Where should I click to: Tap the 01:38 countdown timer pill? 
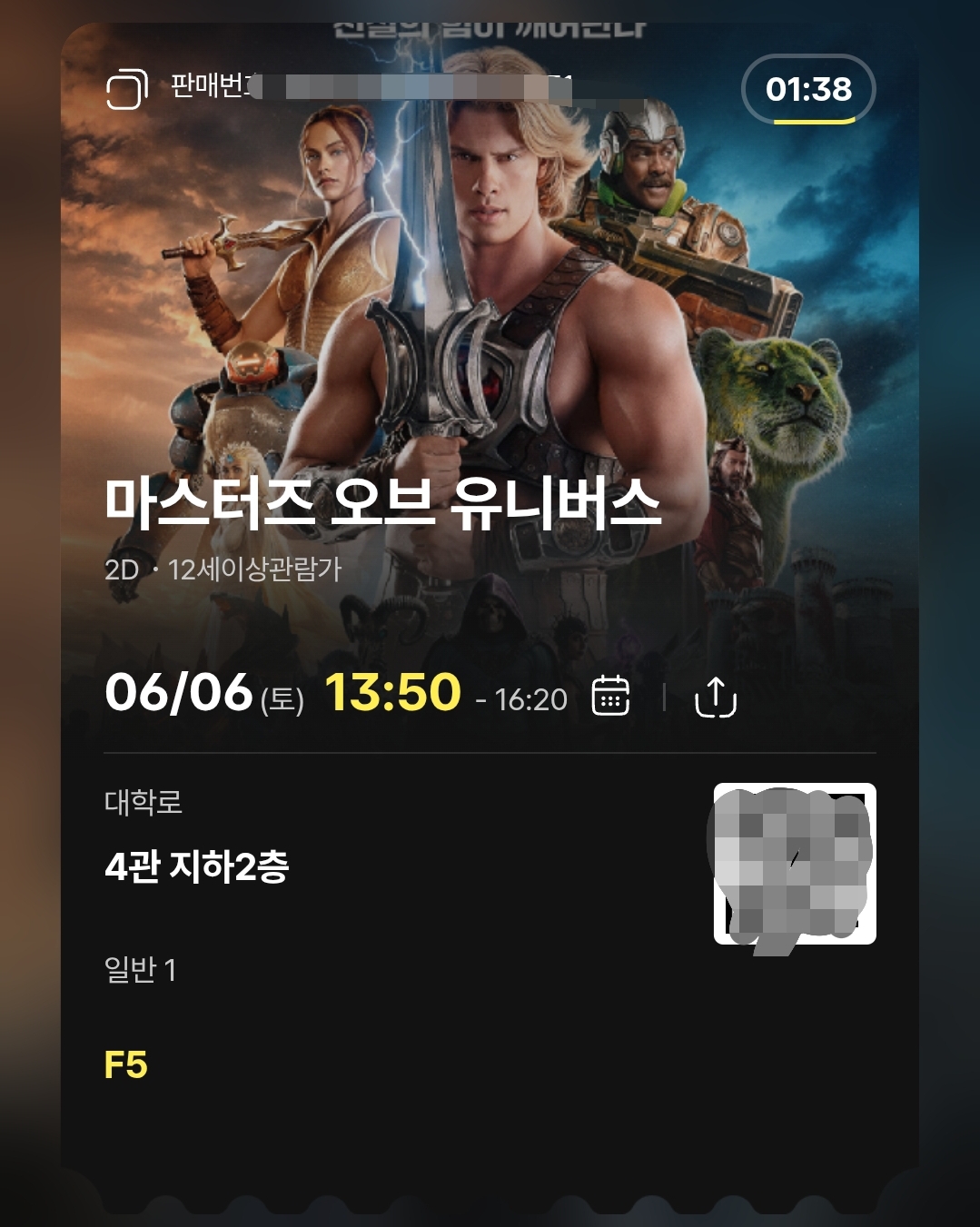pyautogui.click(x=808, y=90)
